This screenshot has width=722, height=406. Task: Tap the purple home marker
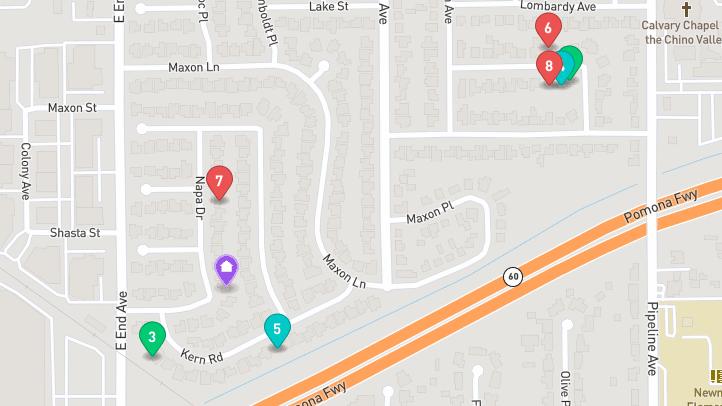[x=227, y=268]
